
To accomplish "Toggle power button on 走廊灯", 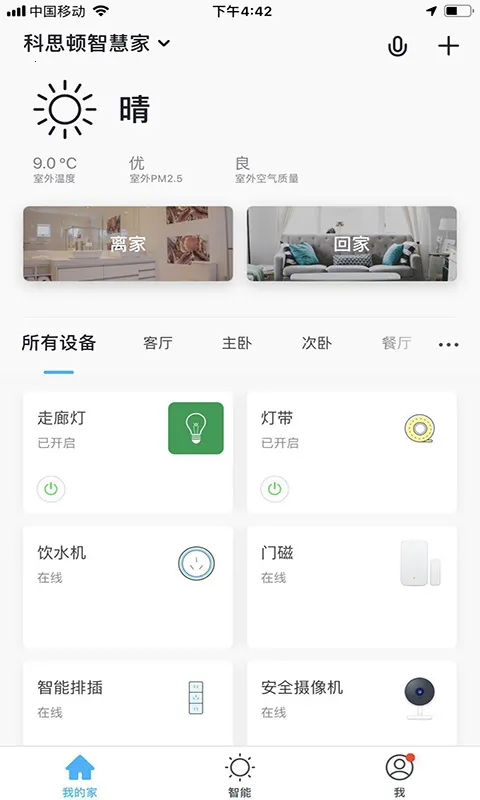I will [51, 489].
